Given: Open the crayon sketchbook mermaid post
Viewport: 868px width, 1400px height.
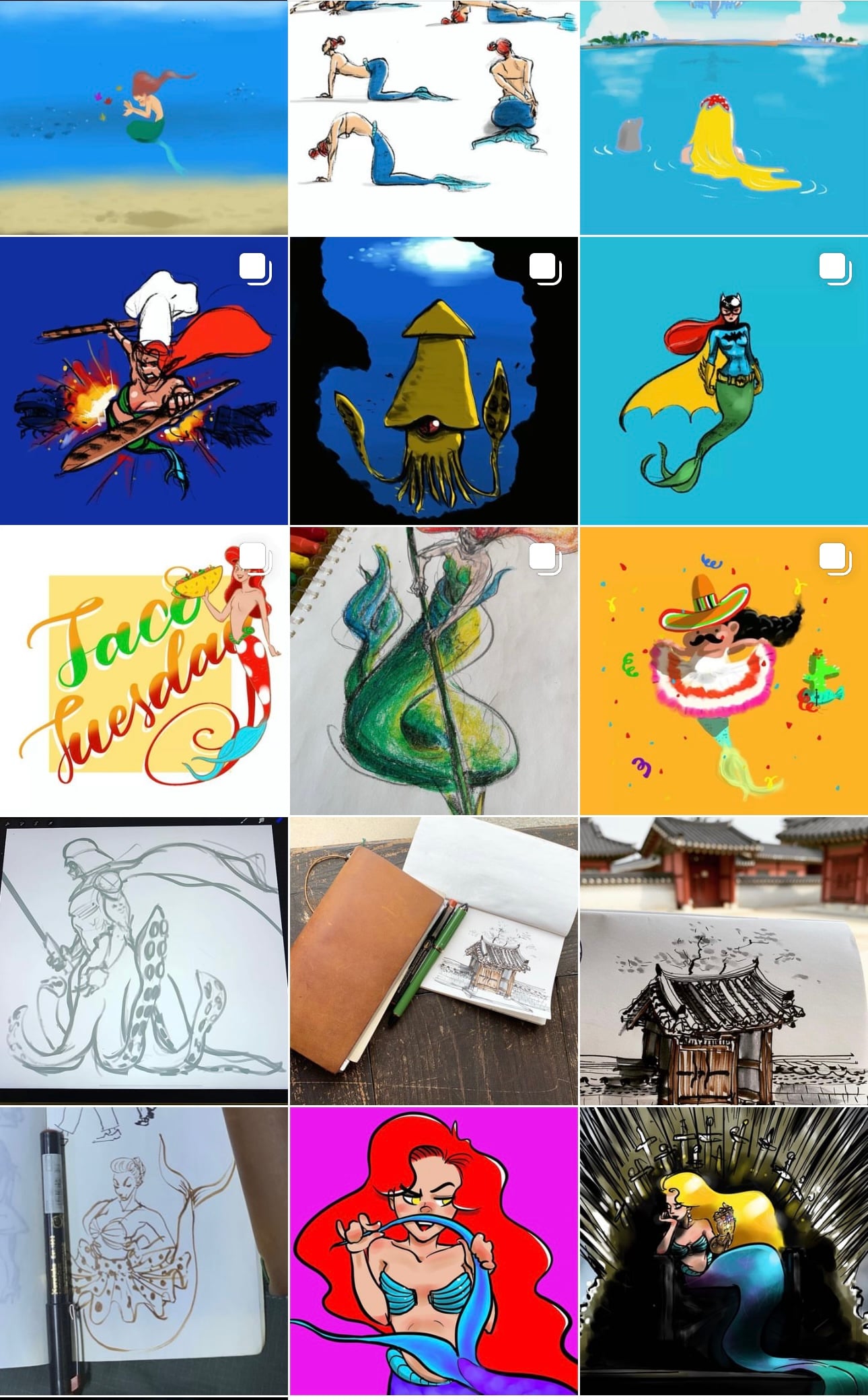Looking at the screenshot, I should [x=434, y=670].
